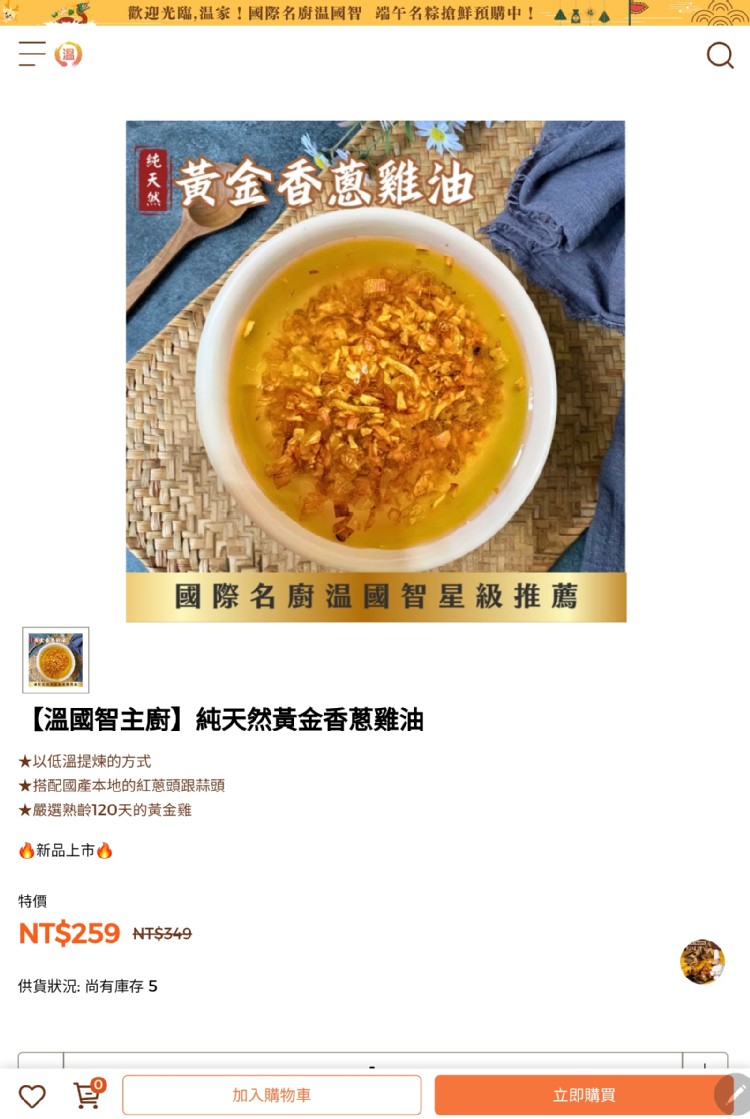The image size is (750, 1119).
Task: Tap the pencil edit floating icon
Action: [735, 1095]
